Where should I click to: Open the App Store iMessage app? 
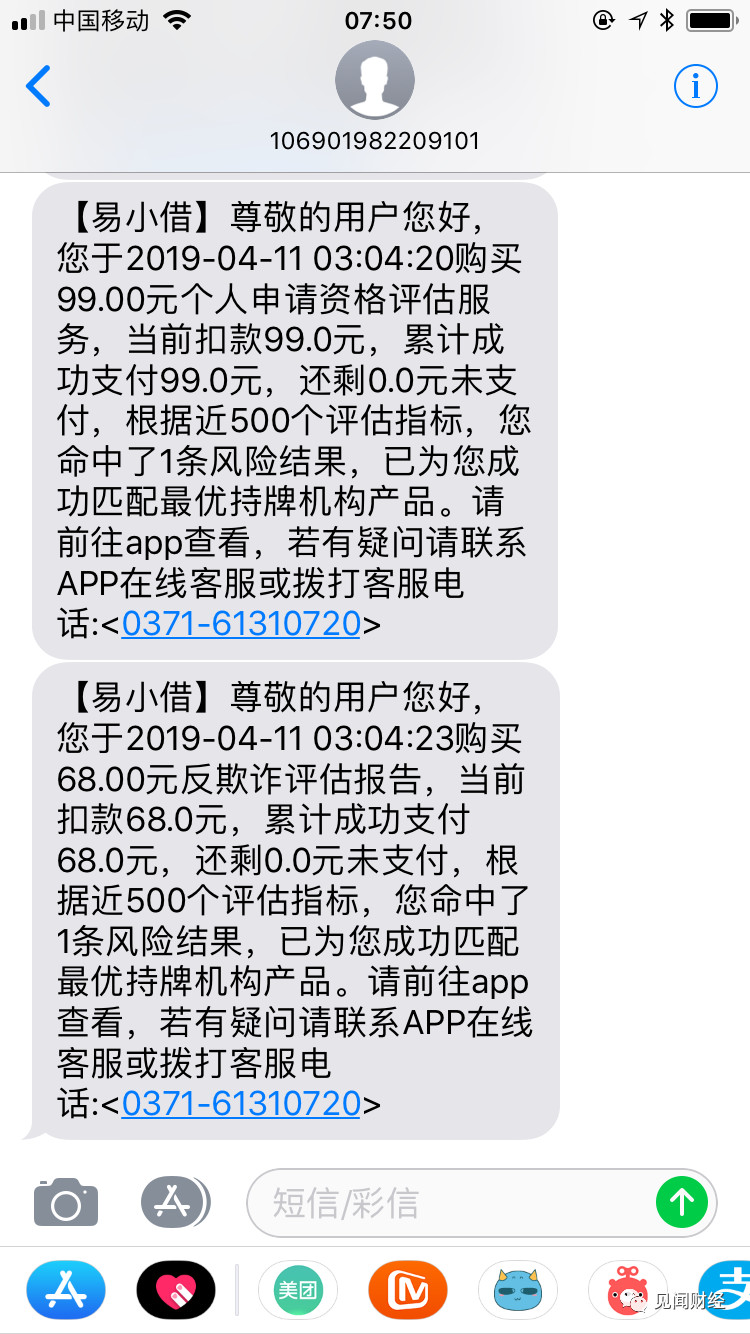[66, 1290]
